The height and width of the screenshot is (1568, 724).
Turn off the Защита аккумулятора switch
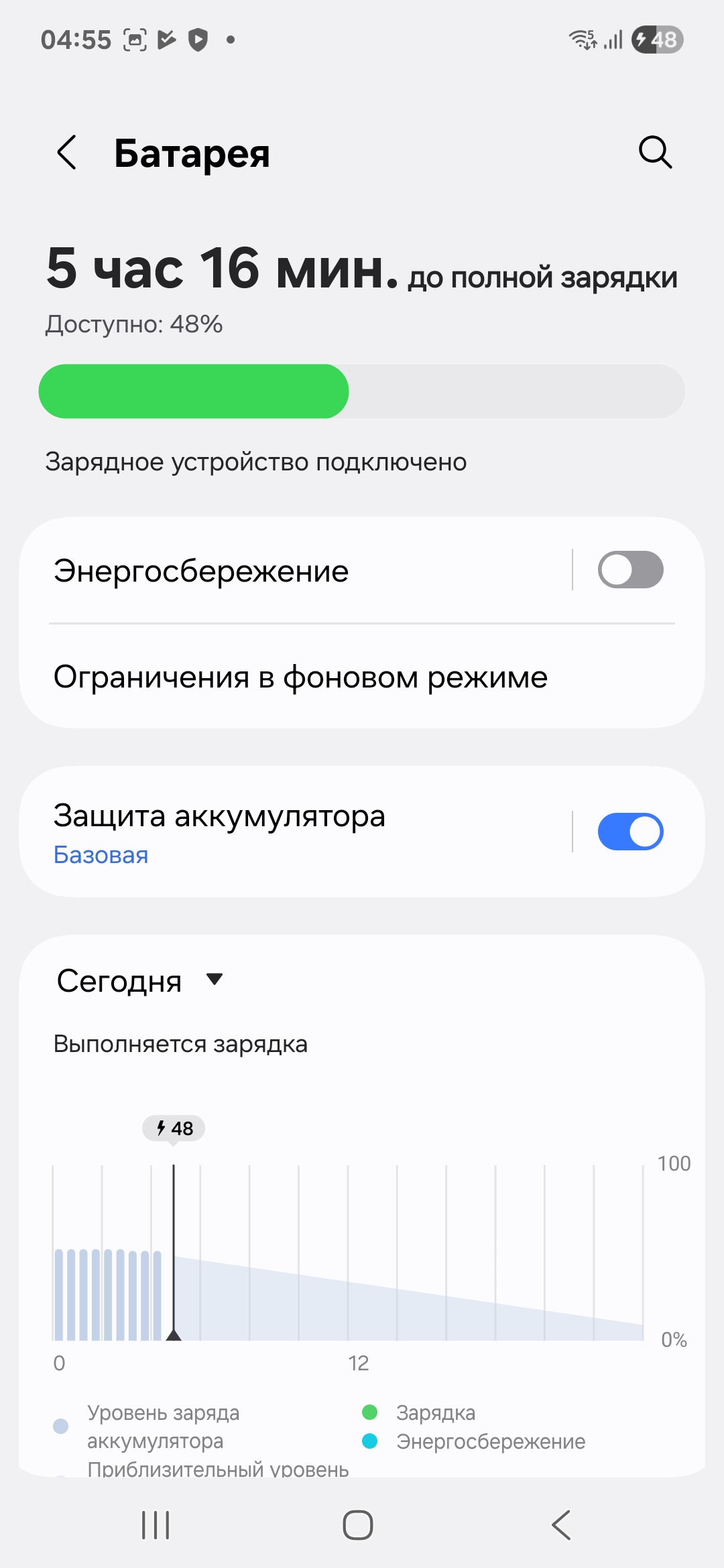click(x=630, y=832)
